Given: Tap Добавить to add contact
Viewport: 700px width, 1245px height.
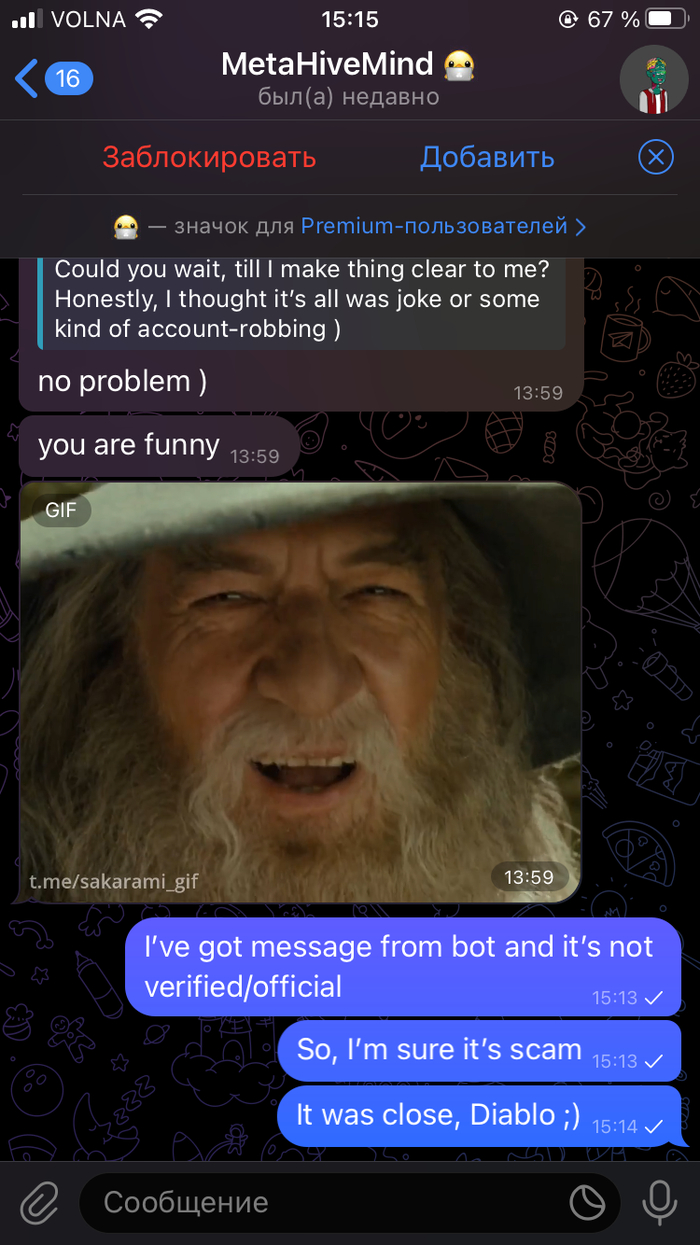Looking at the screenshot, I should pos(487,157).
